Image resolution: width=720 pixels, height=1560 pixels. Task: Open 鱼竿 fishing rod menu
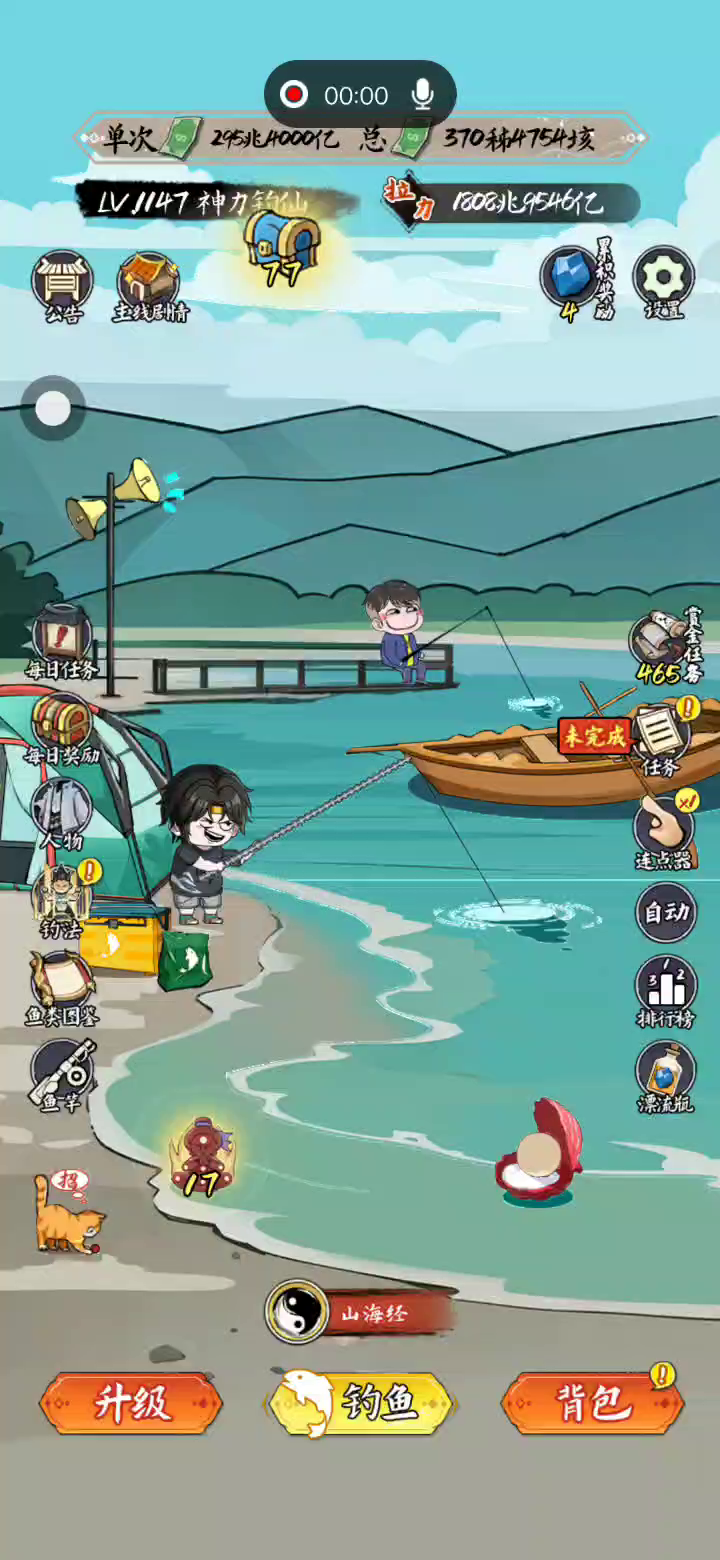[62, 1072]
